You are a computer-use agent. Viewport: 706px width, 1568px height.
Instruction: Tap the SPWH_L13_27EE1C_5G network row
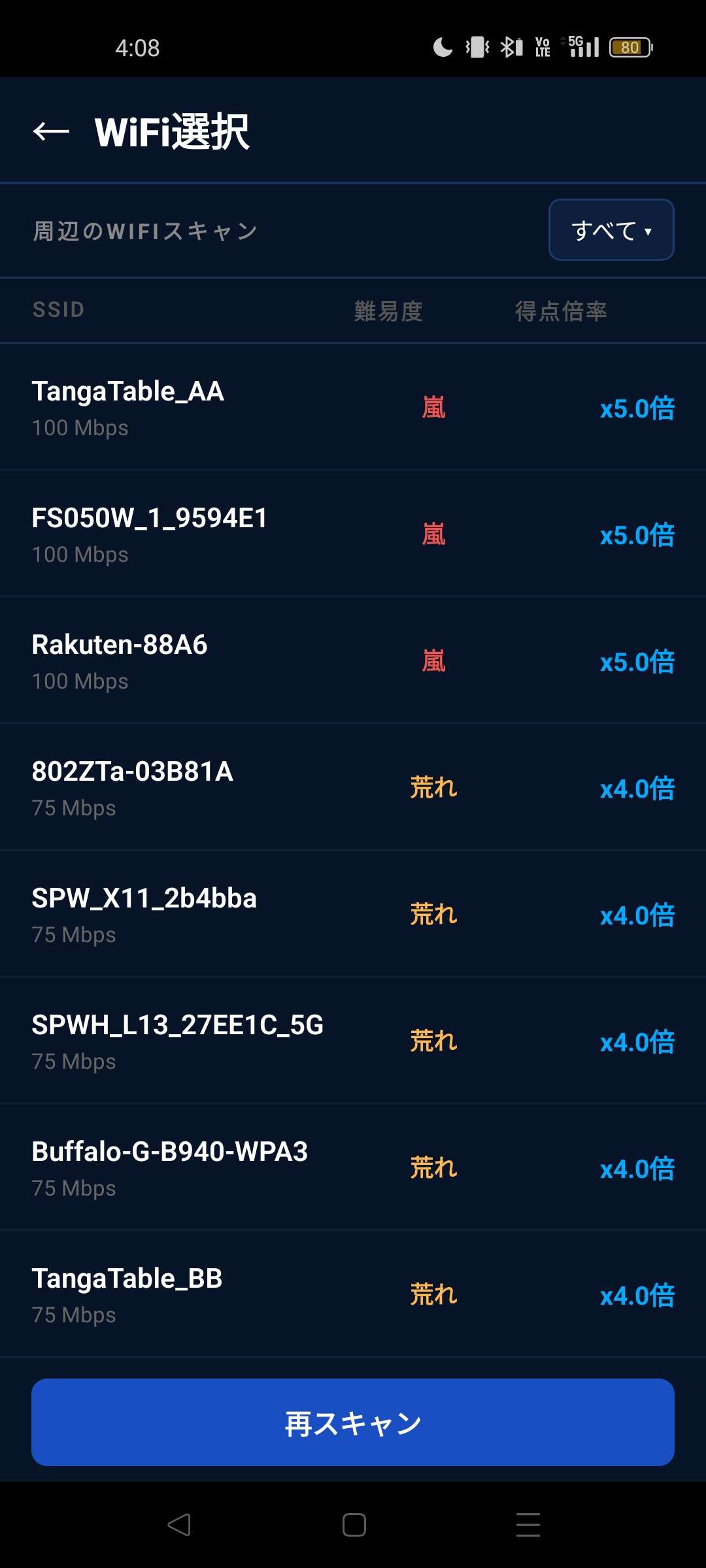click(353, 1041)
